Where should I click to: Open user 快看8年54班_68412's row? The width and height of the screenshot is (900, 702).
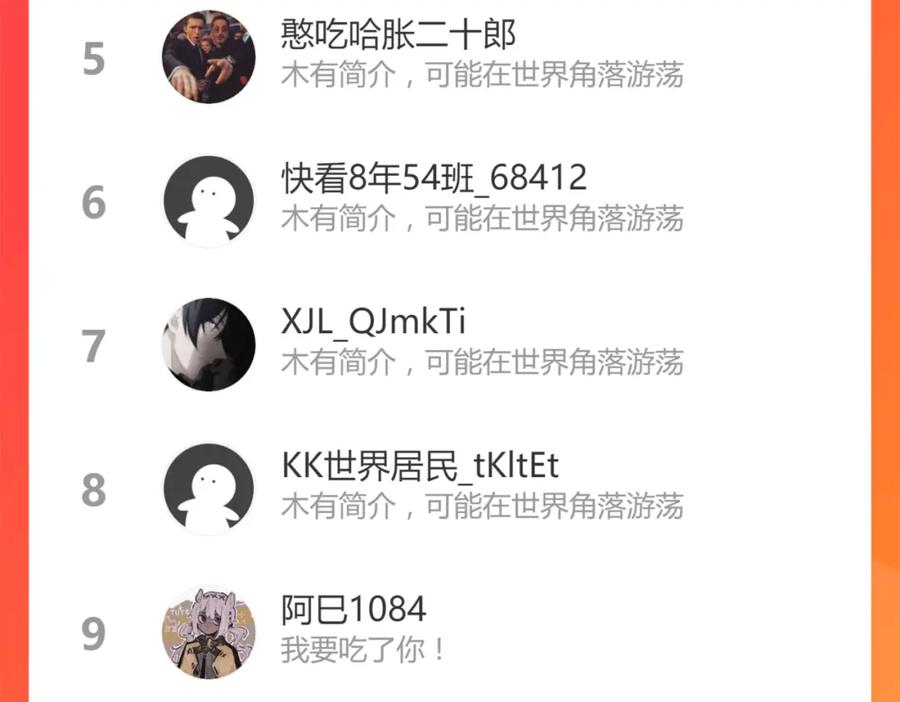coord(449,201)
